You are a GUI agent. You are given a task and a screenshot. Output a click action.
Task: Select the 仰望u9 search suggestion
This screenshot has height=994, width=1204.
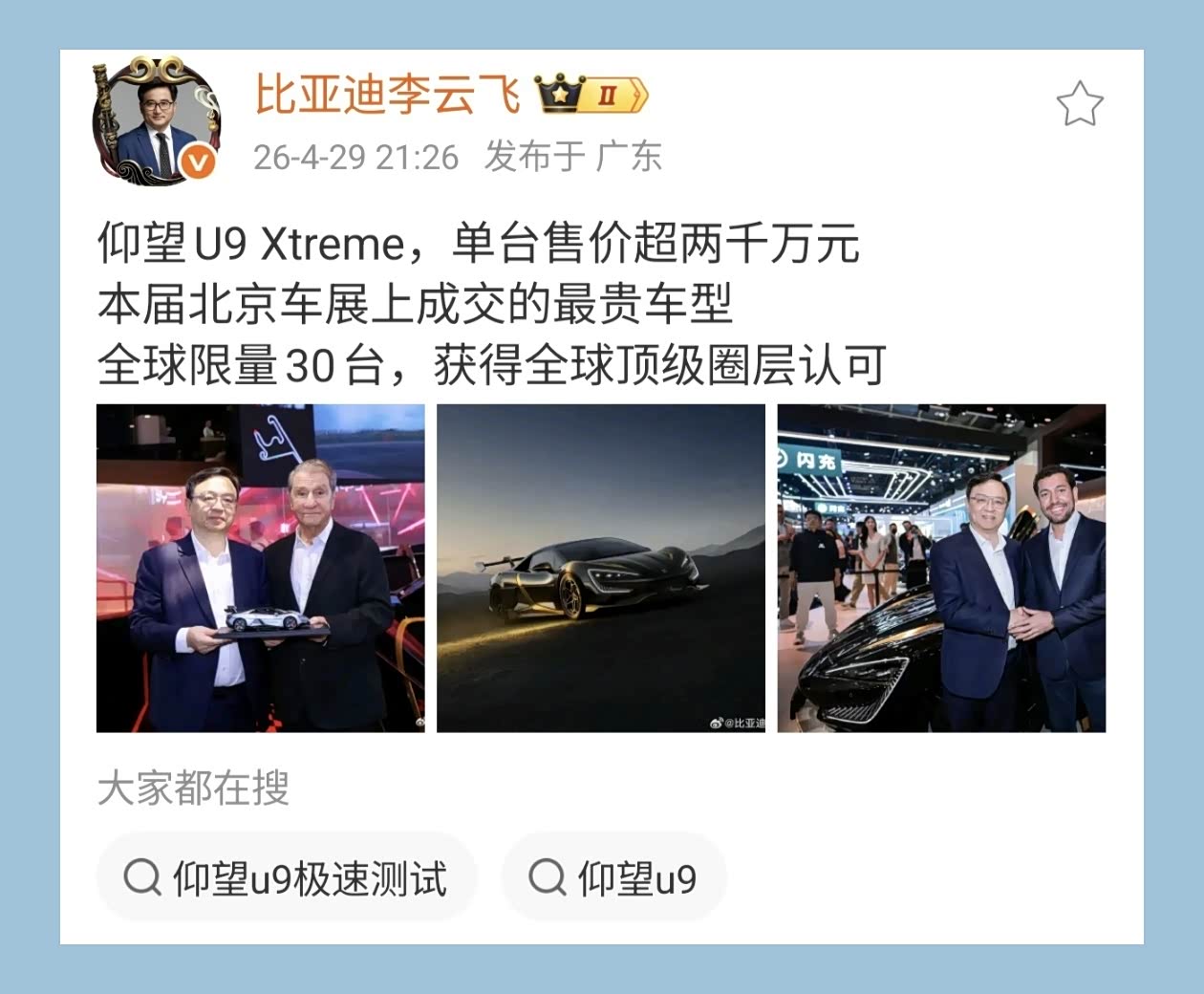[x=614, y=877]
